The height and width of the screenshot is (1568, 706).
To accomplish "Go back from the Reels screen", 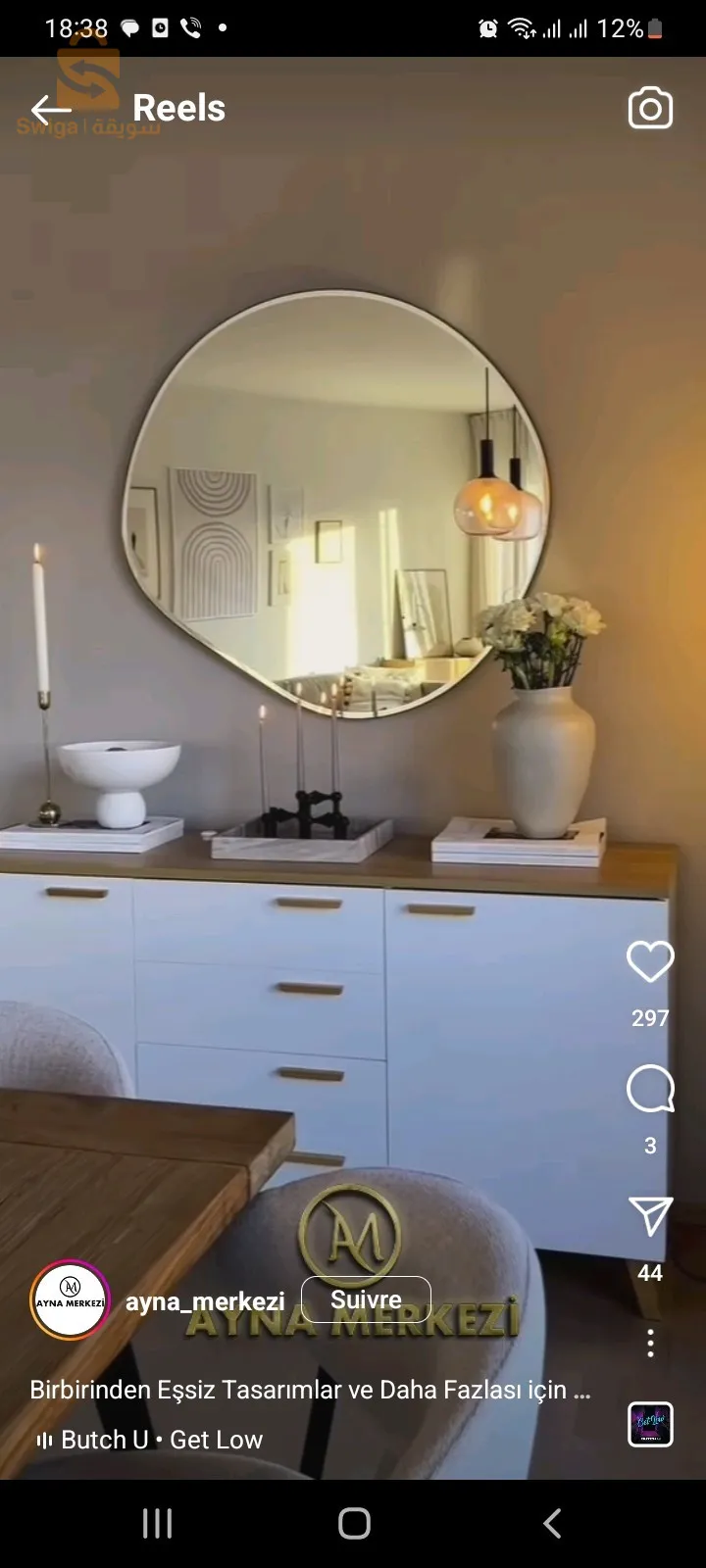I will [x=51, y=109].
